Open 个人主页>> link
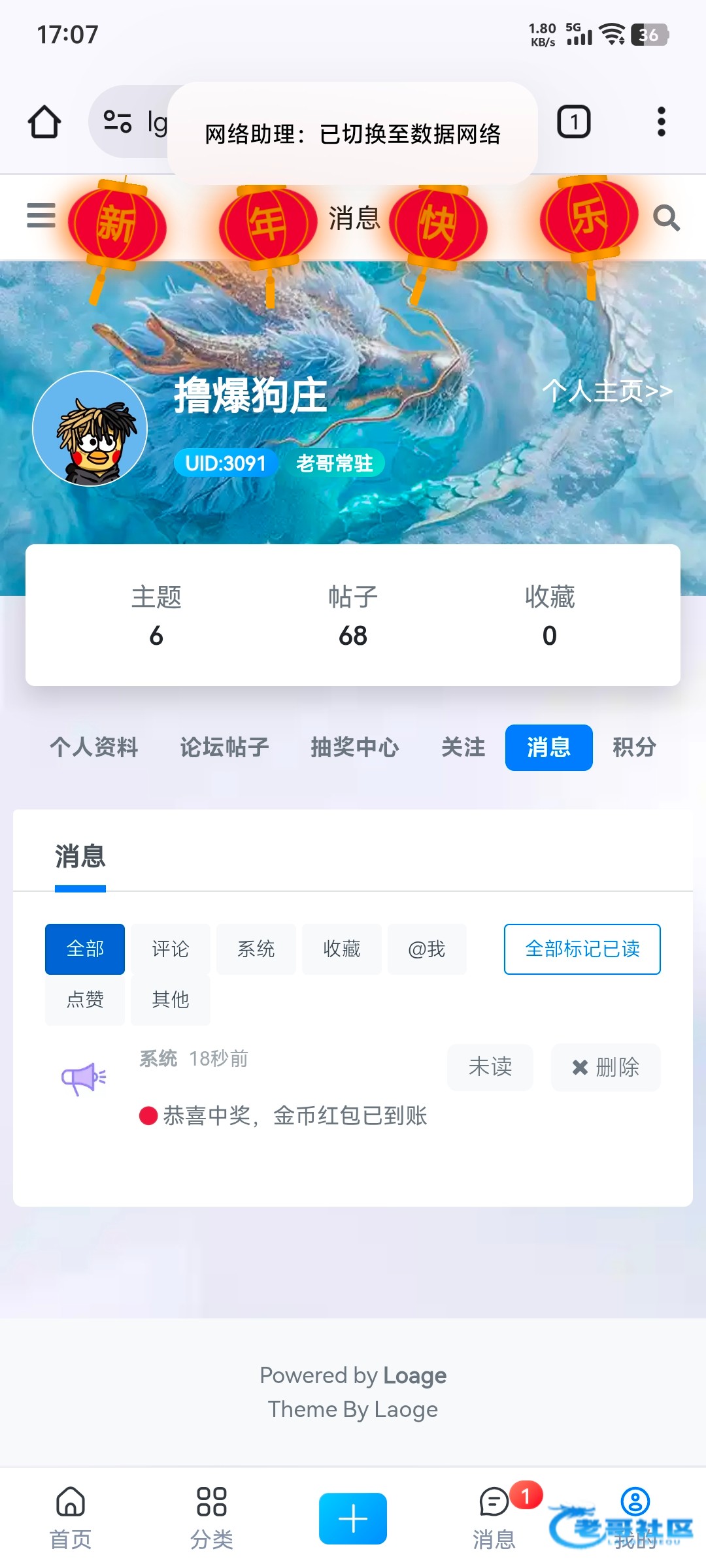The width and height of the screenshot is (706, 1568). (607, 391)
